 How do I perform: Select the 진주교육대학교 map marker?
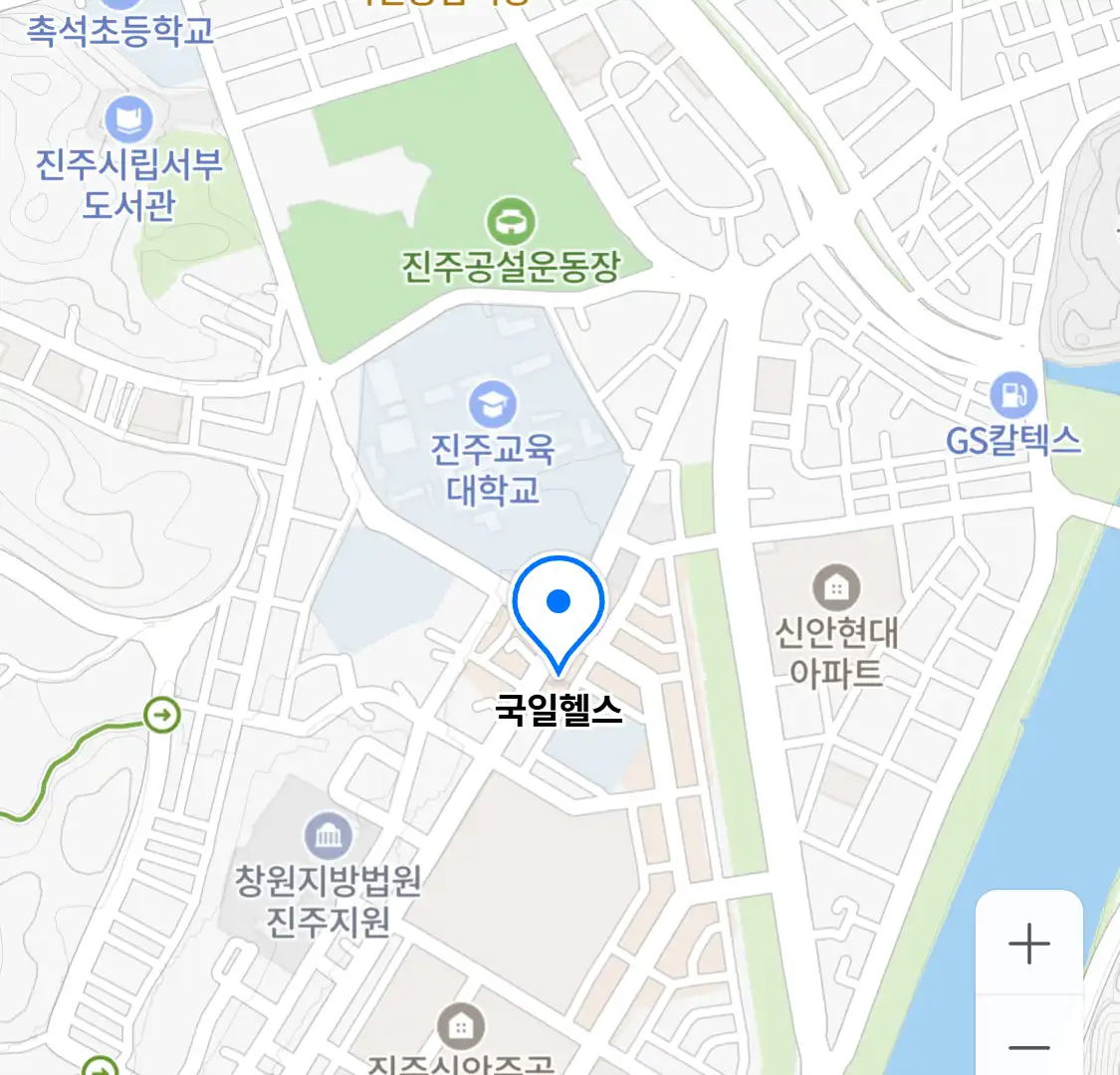coord(493,405)
